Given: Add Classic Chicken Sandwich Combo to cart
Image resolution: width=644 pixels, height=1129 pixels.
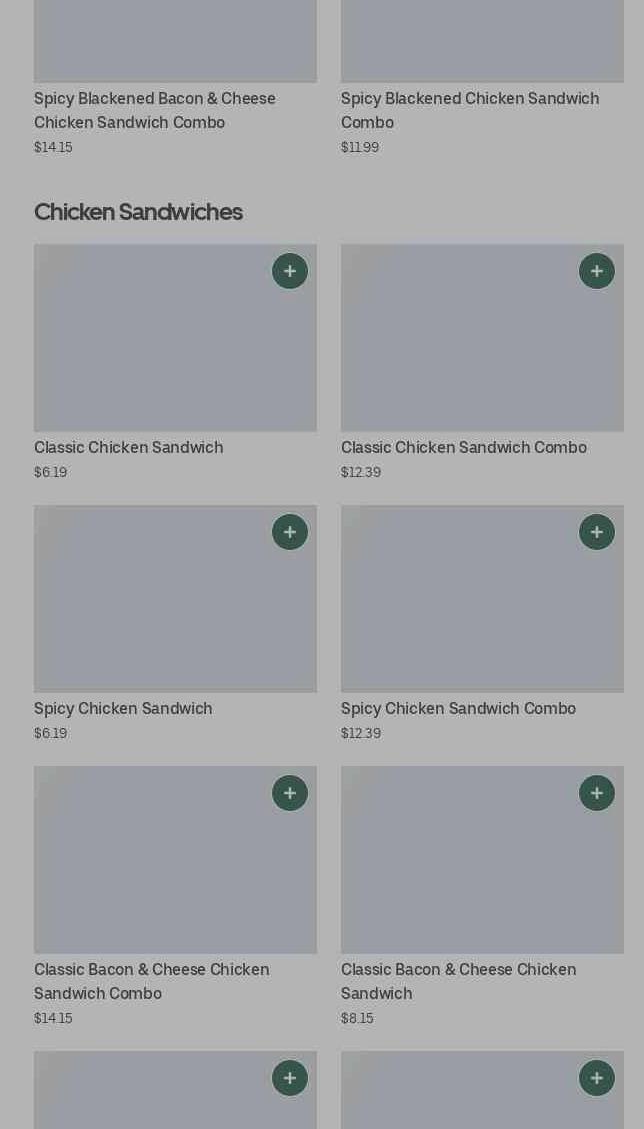Looking at the screenshot, I should pos(596,271).
